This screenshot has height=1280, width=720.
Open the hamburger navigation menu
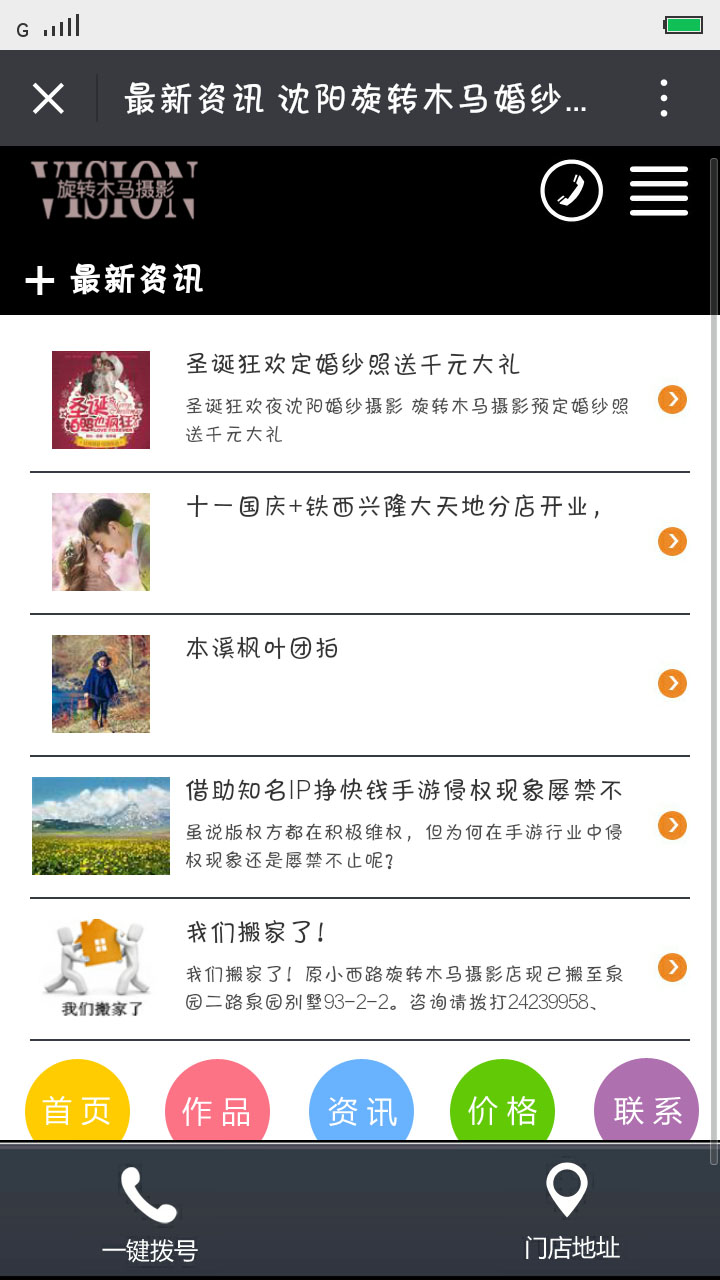pyautogui.click(x=658, y=190)
